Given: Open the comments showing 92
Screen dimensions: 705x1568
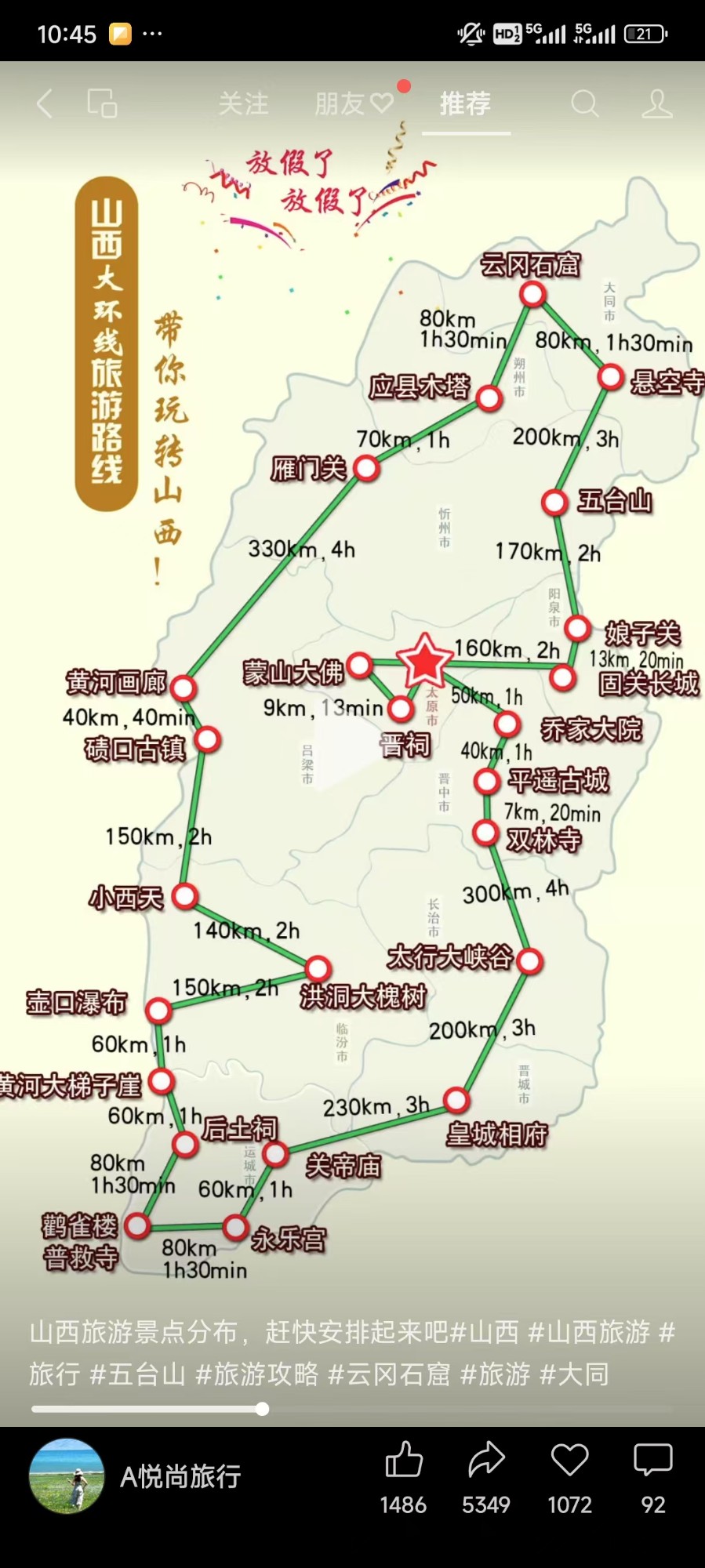Looking at the screenshot, I should pos(652,1461).
